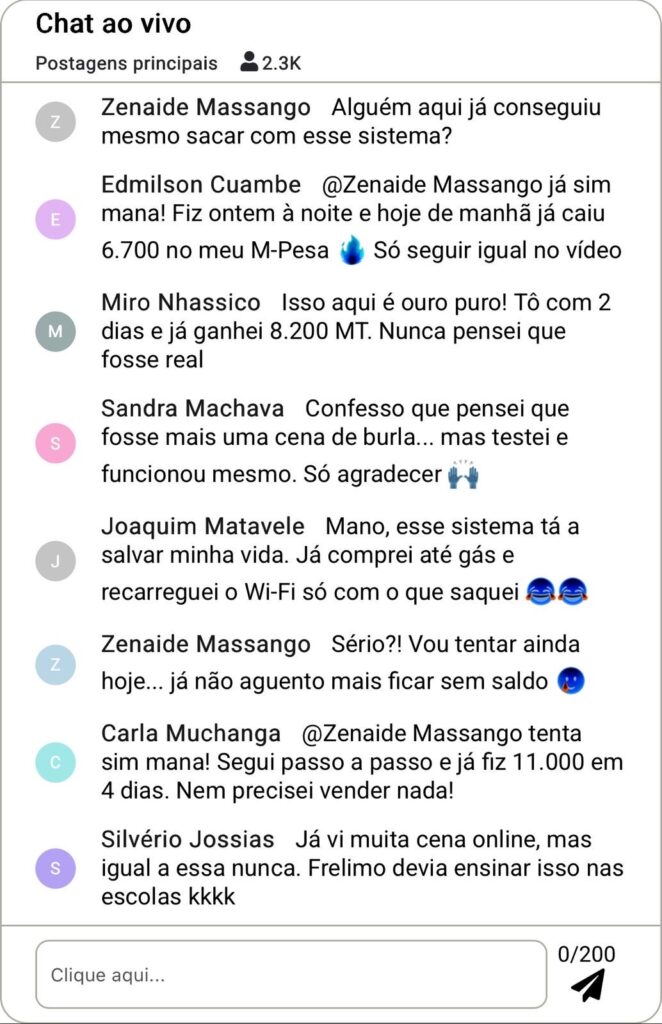The width and height of the screenshot is (662, 1024).
Task: Tap the "Clique aqui..." message field
Action: point(290,974)
